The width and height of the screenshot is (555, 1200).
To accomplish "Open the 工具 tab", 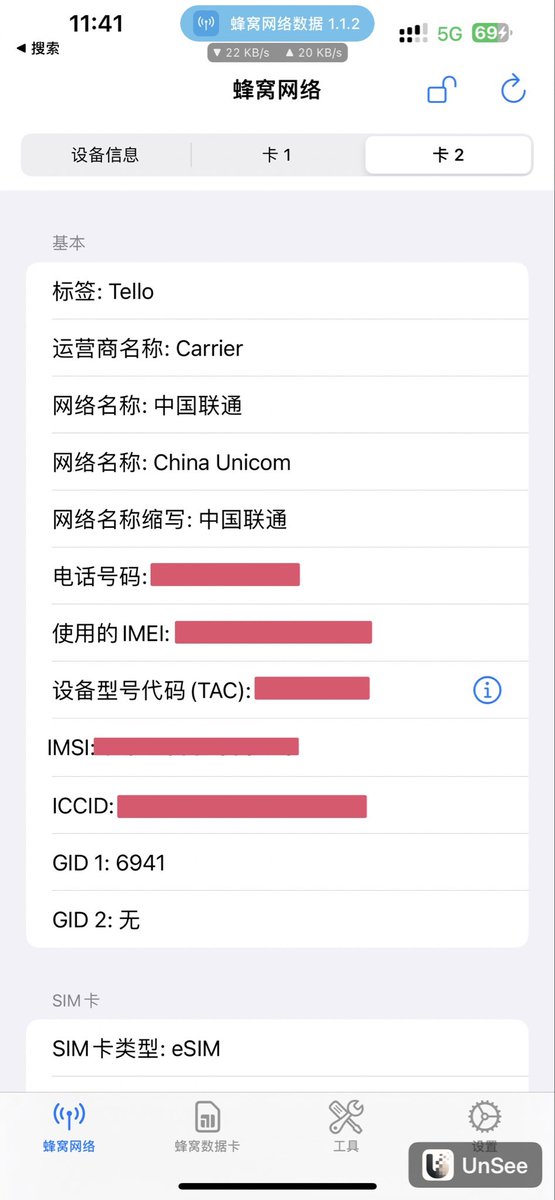I will point(346,1128).
